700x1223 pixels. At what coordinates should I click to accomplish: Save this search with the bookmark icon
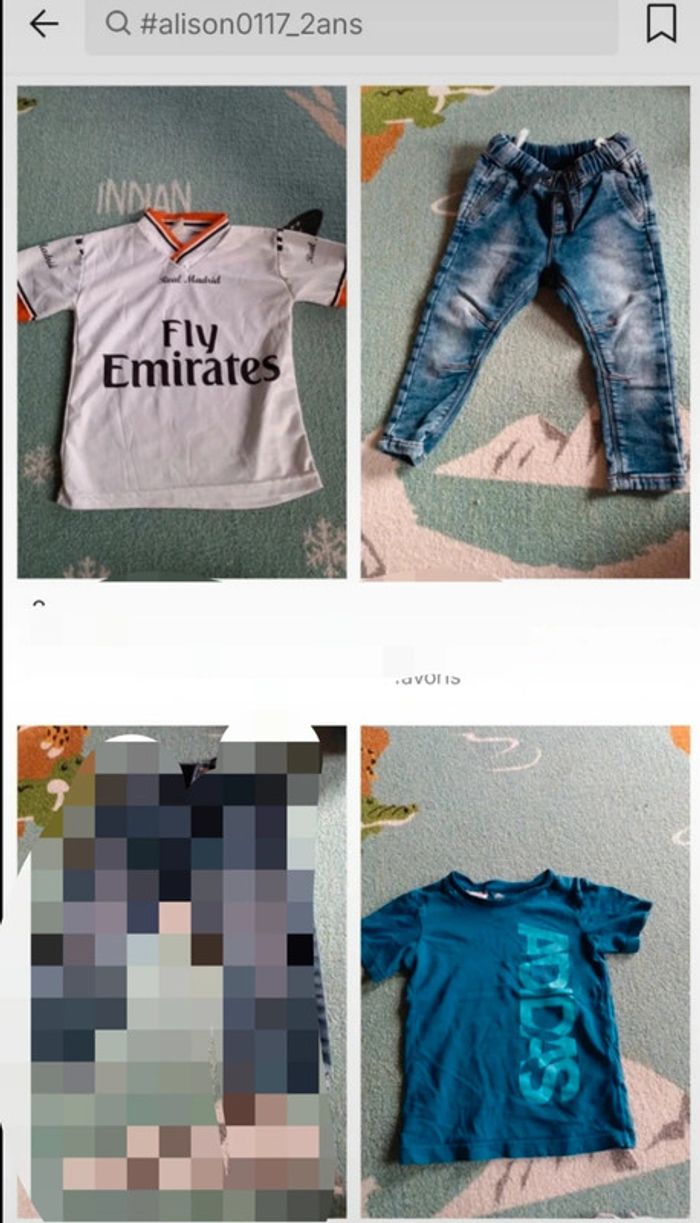pyautogui.click(x=661, y=24)
